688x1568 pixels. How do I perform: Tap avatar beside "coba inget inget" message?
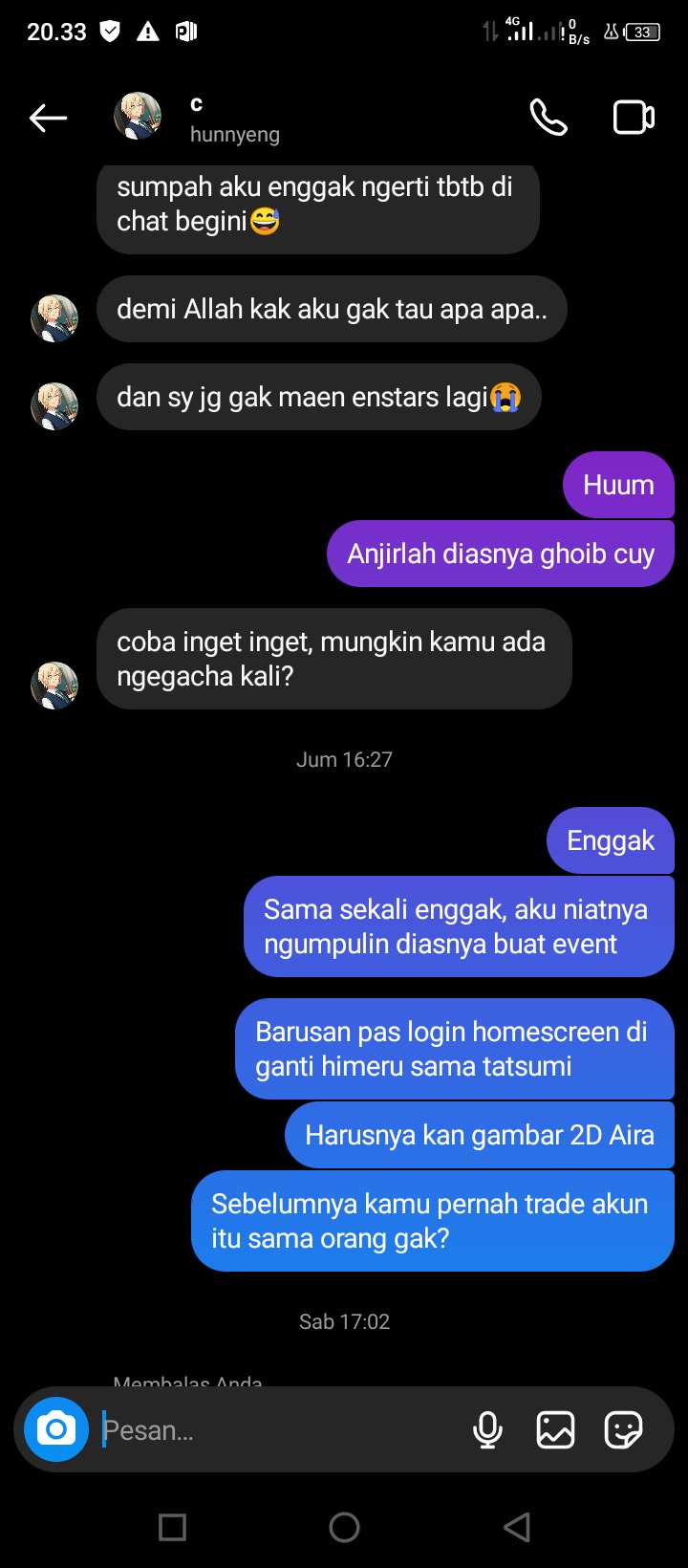pos(54,685)
